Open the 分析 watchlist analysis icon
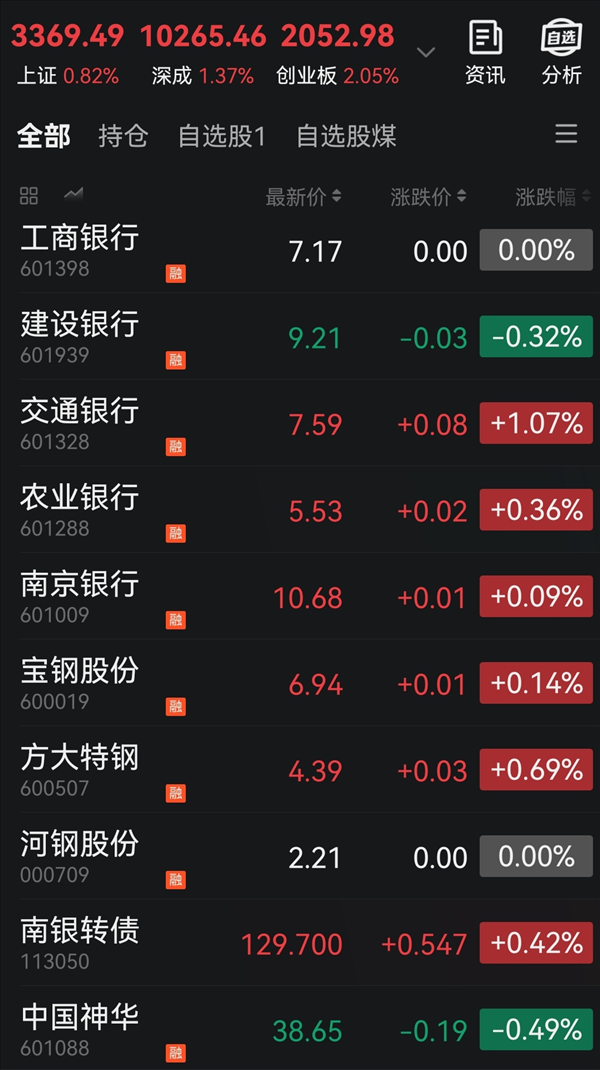The width and height of the screenshot is (600, 1070). (562, 53)
